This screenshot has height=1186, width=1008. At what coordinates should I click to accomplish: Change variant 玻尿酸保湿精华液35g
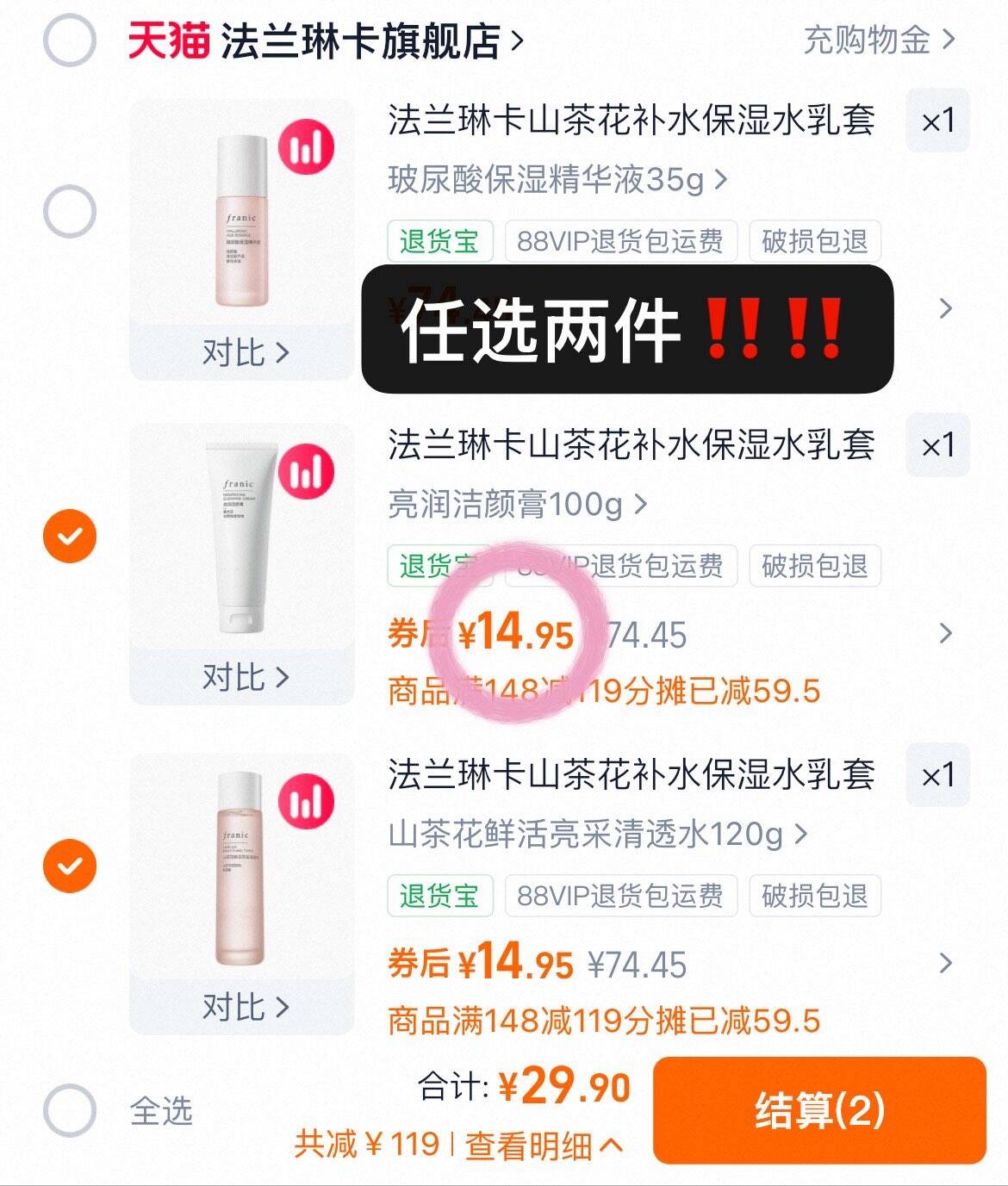click(x=557, y=180)
